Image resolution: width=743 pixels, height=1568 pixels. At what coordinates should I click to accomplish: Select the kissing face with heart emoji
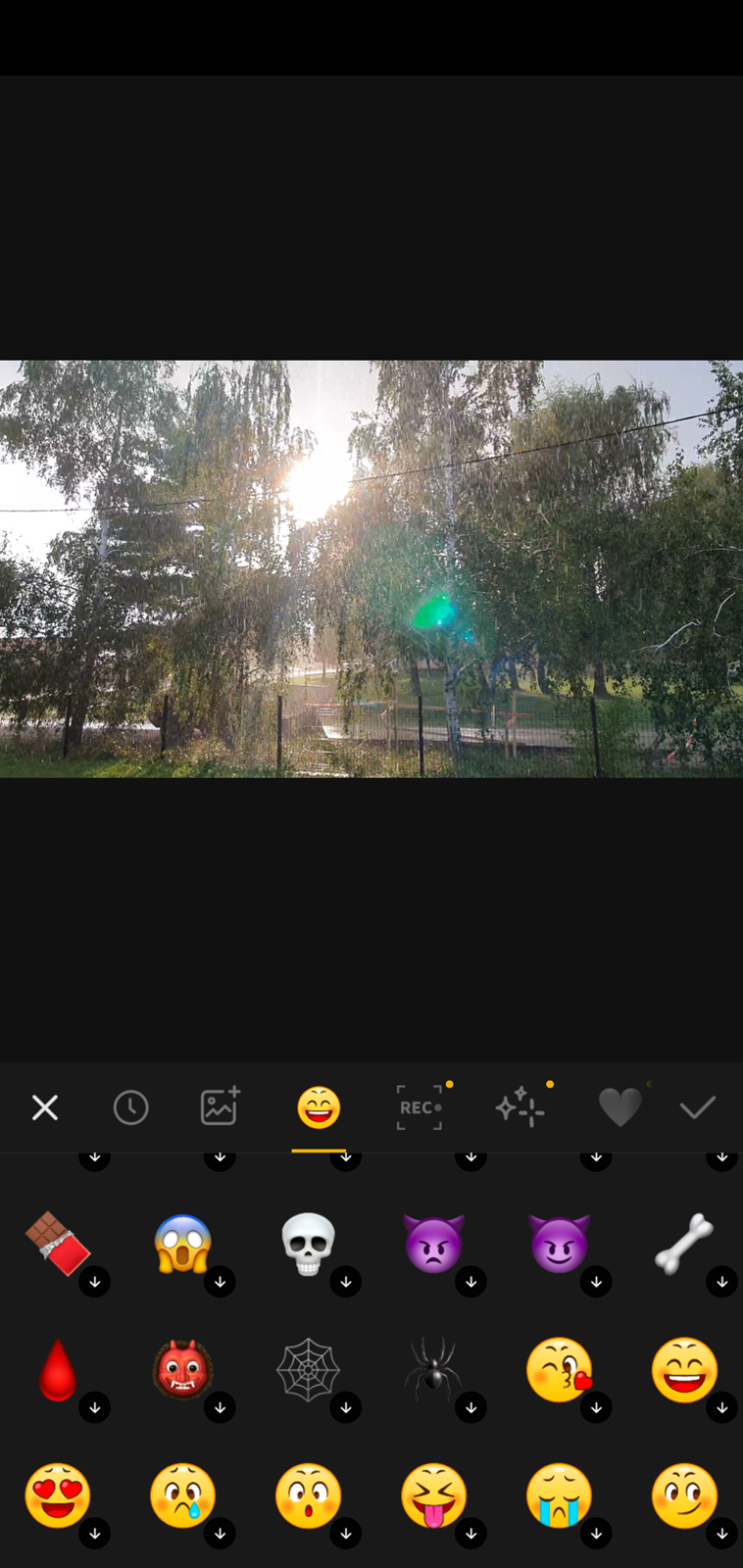point(559,1369)
